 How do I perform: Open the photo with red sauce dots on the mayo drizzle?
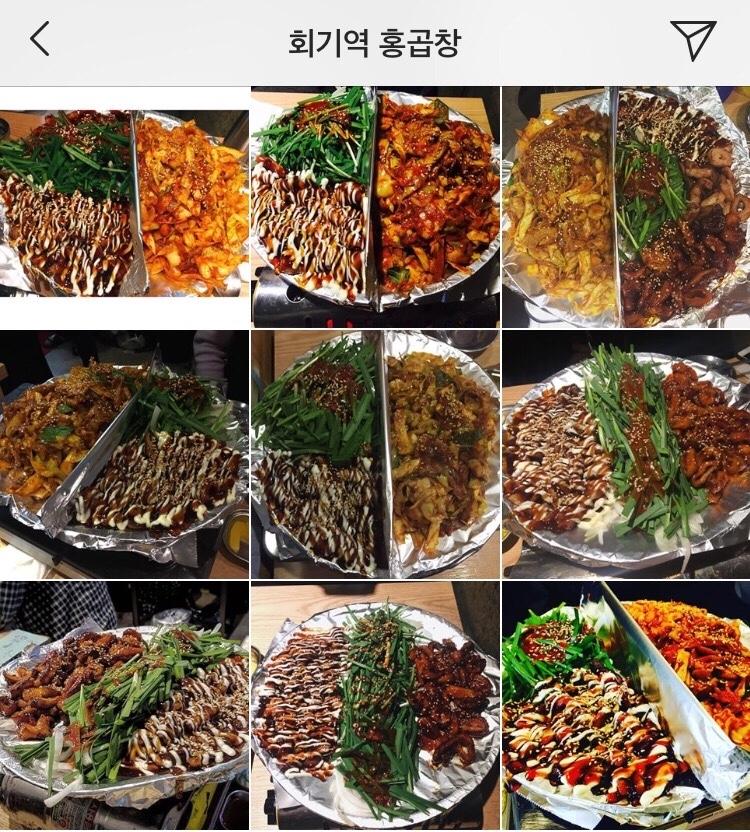click(626, 705)
